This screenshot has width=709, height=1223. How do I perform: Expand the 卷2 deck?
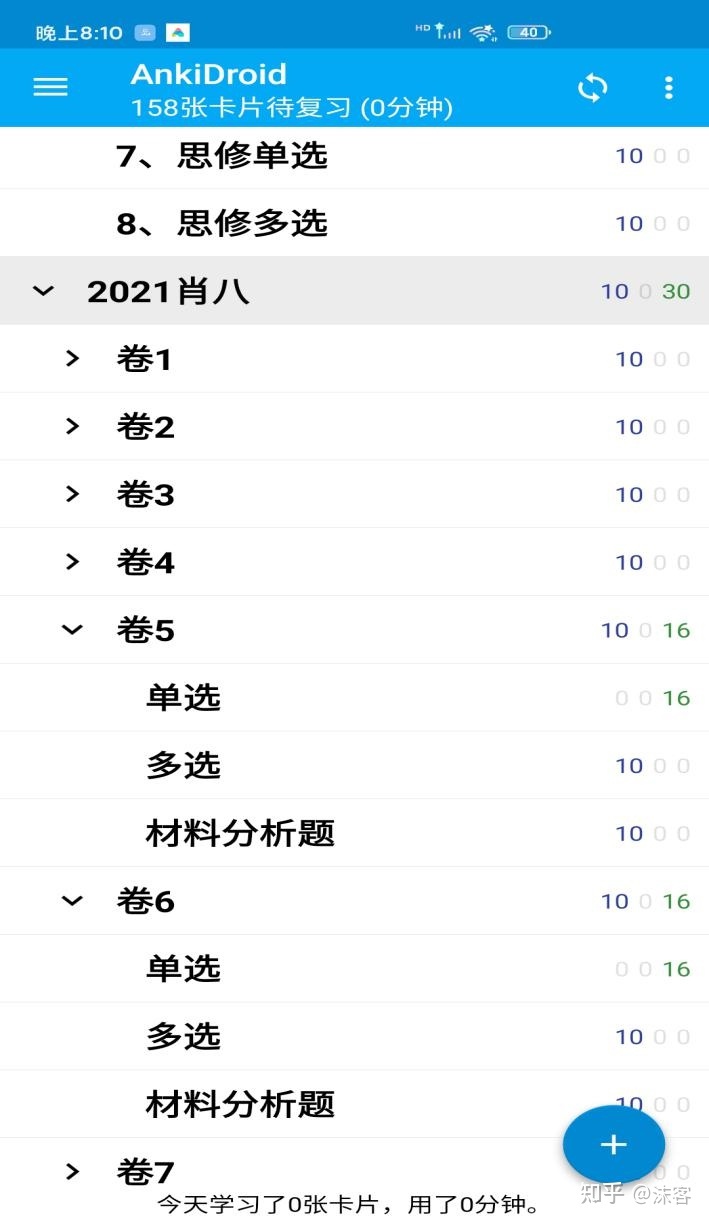click(x=72, y=427)
